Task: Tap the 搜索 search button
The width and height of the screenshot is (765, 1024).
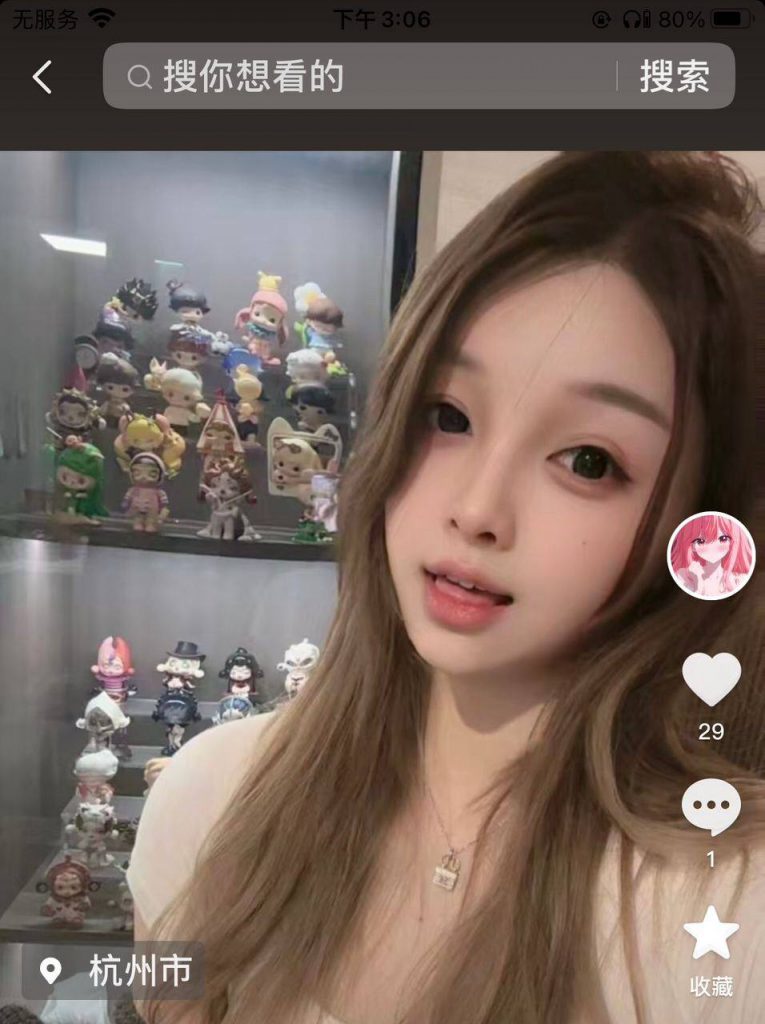Action: pos(674,76)
